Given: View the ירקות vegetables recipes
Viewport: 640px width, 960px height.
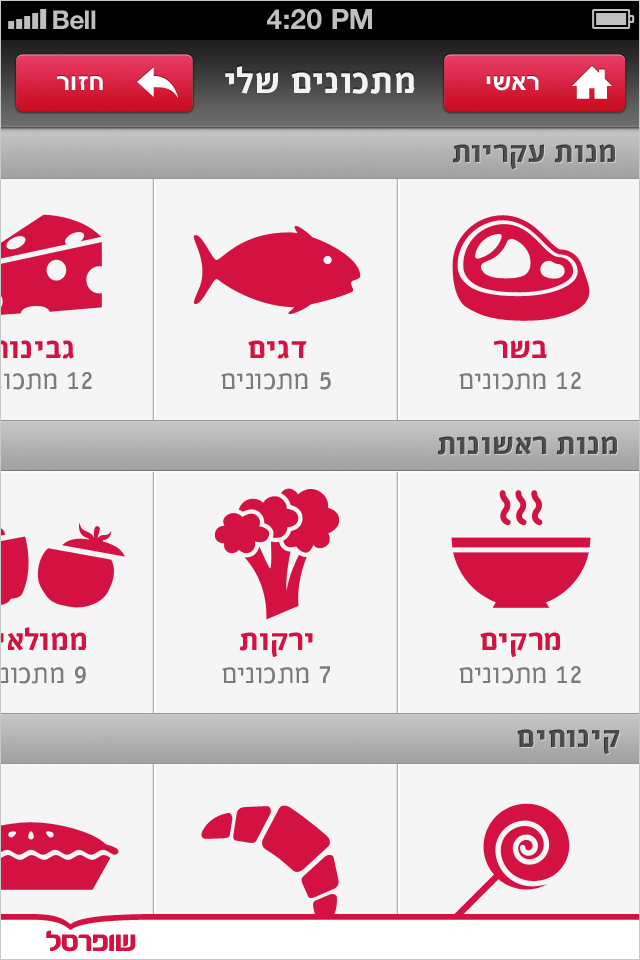Looking at the screenshot, I should (x=276, y=592).
